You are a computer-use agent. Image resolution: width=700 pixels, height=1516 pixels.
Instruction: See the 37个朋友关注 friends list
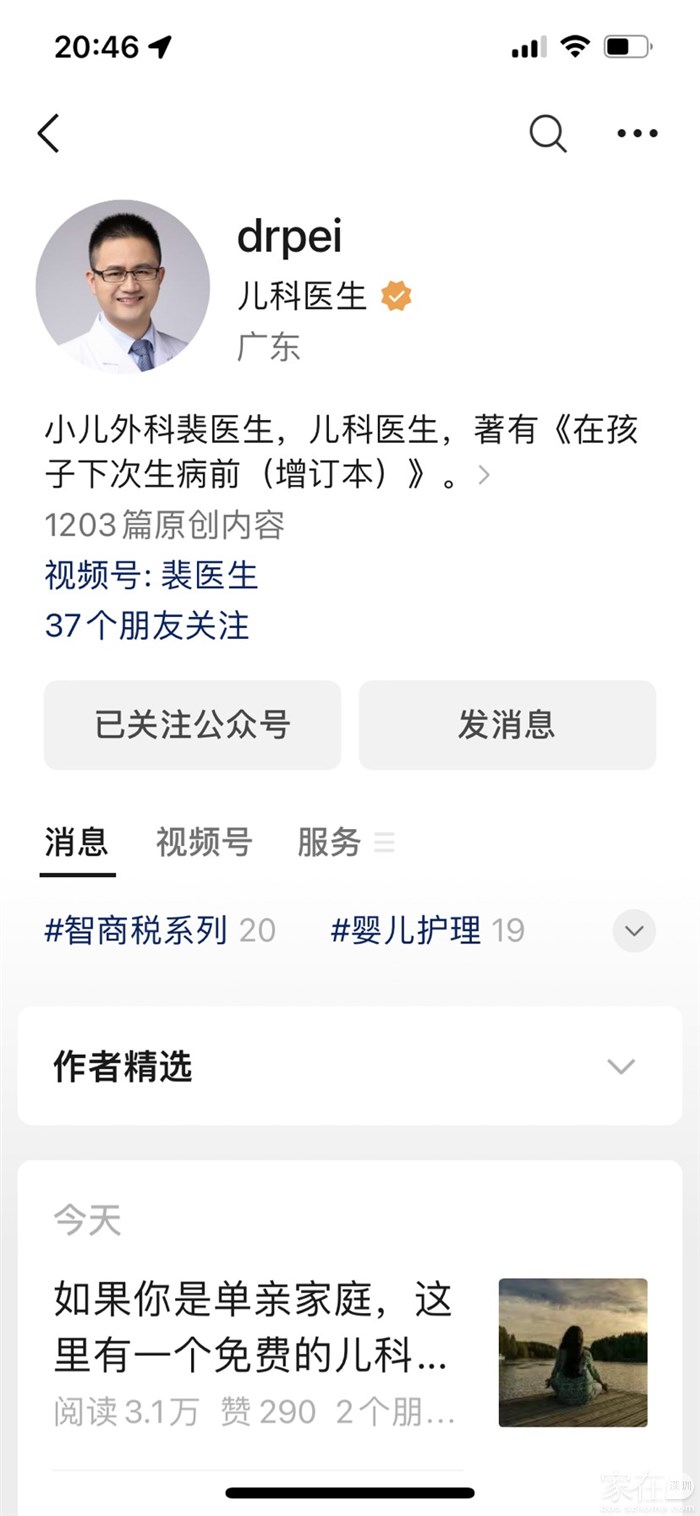(147, 626)
